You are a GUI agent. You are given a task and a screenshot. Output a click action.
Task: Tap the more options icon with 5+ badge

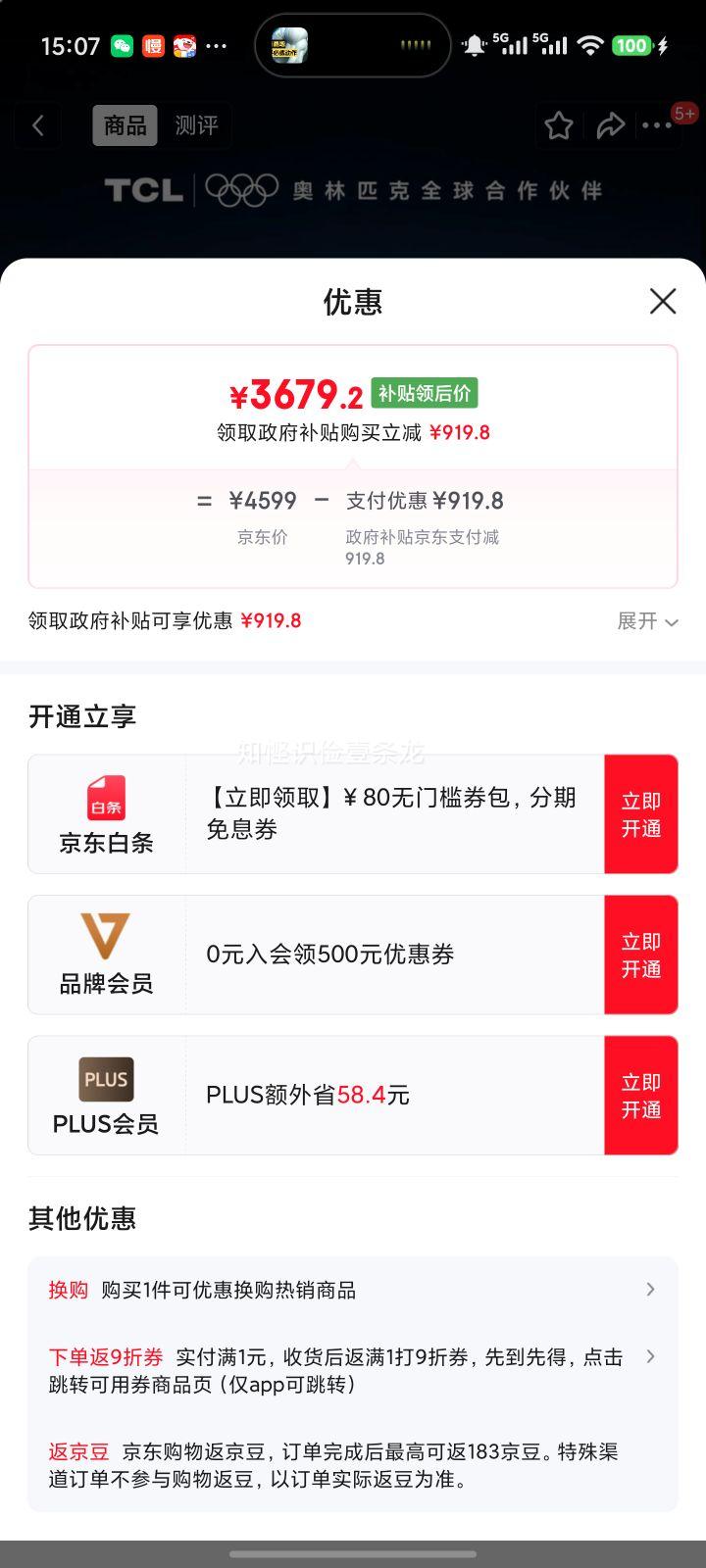659,125
